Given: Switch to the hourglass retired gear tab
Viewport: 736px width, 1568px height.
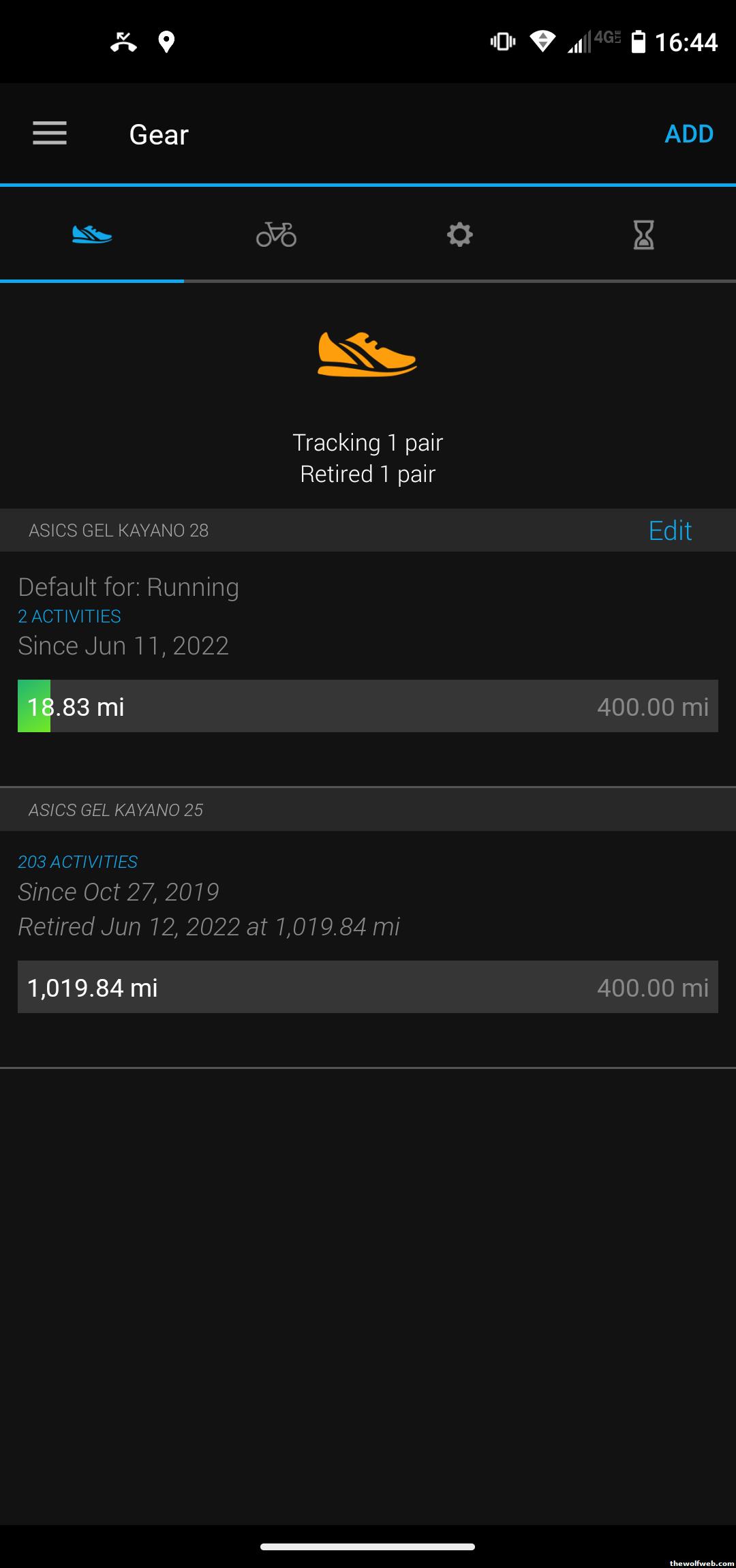Looking at the screenshot, I should click(x=644, y=235).
